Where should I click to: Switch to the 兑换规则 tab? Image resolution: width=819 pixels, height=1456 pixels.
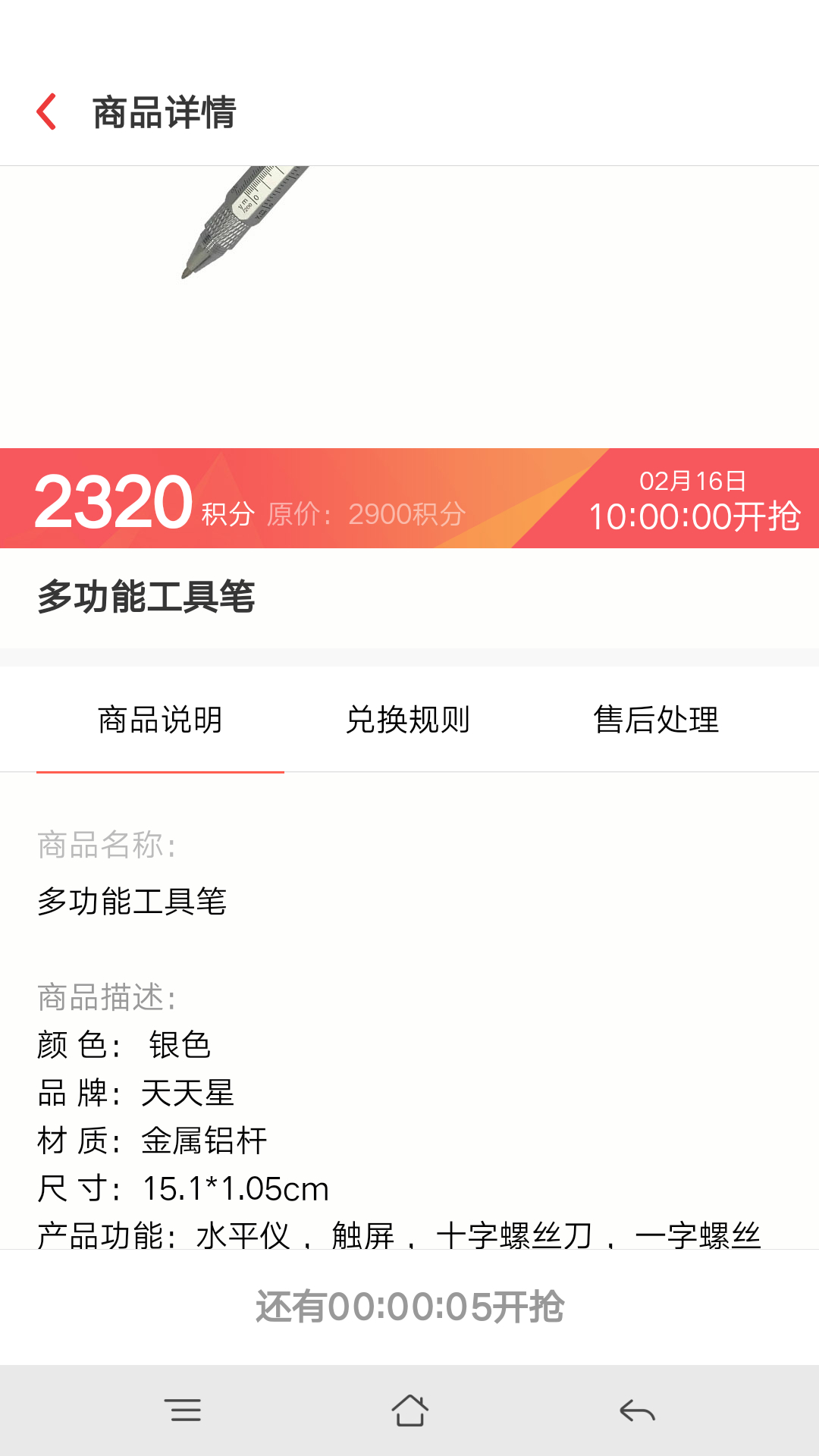pos(408,720)
